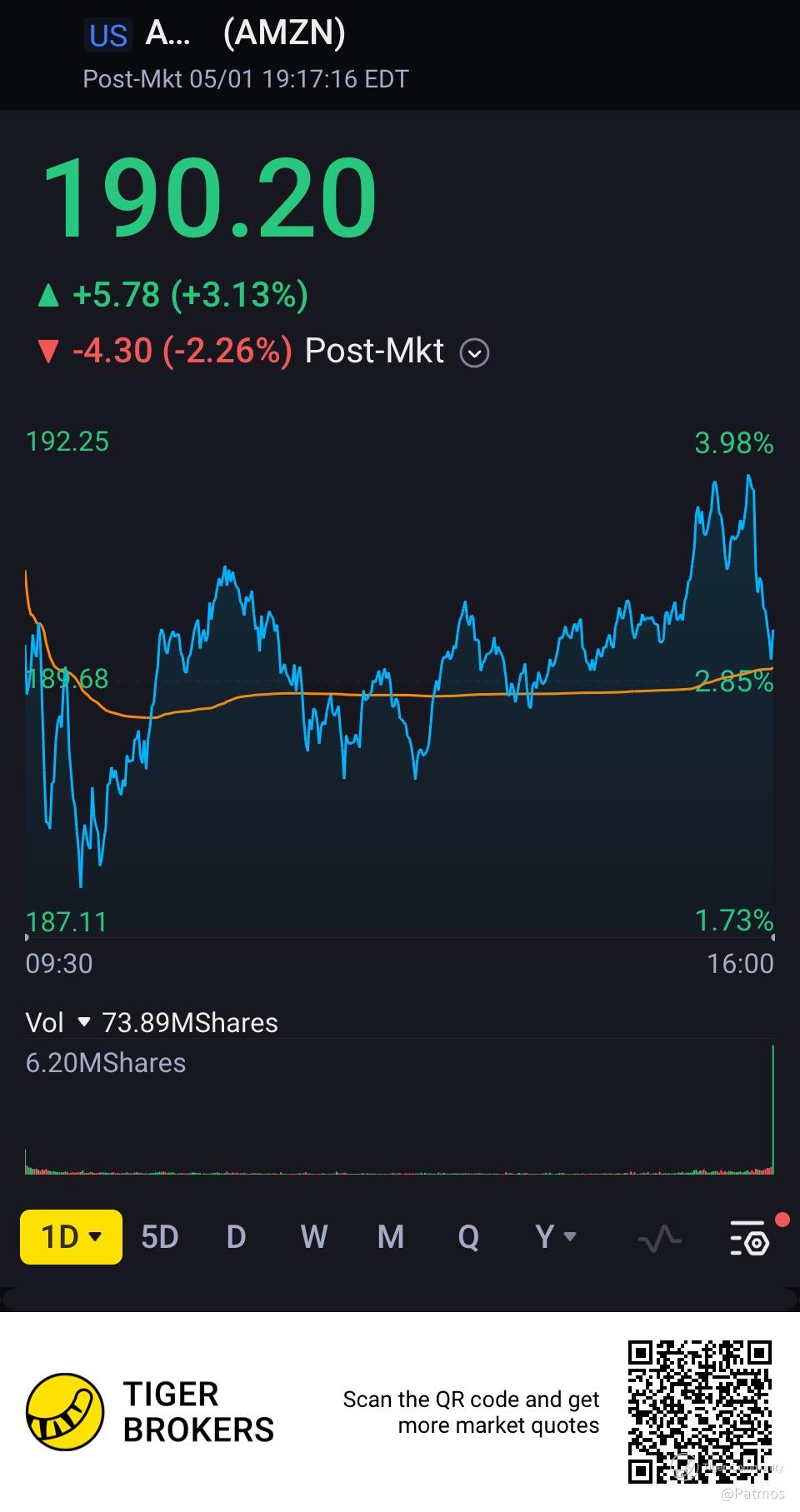Viewport: 800px width, 1512px height.
Task: Open the Y yearly chart dropdown
Action: click(555, 1237)
